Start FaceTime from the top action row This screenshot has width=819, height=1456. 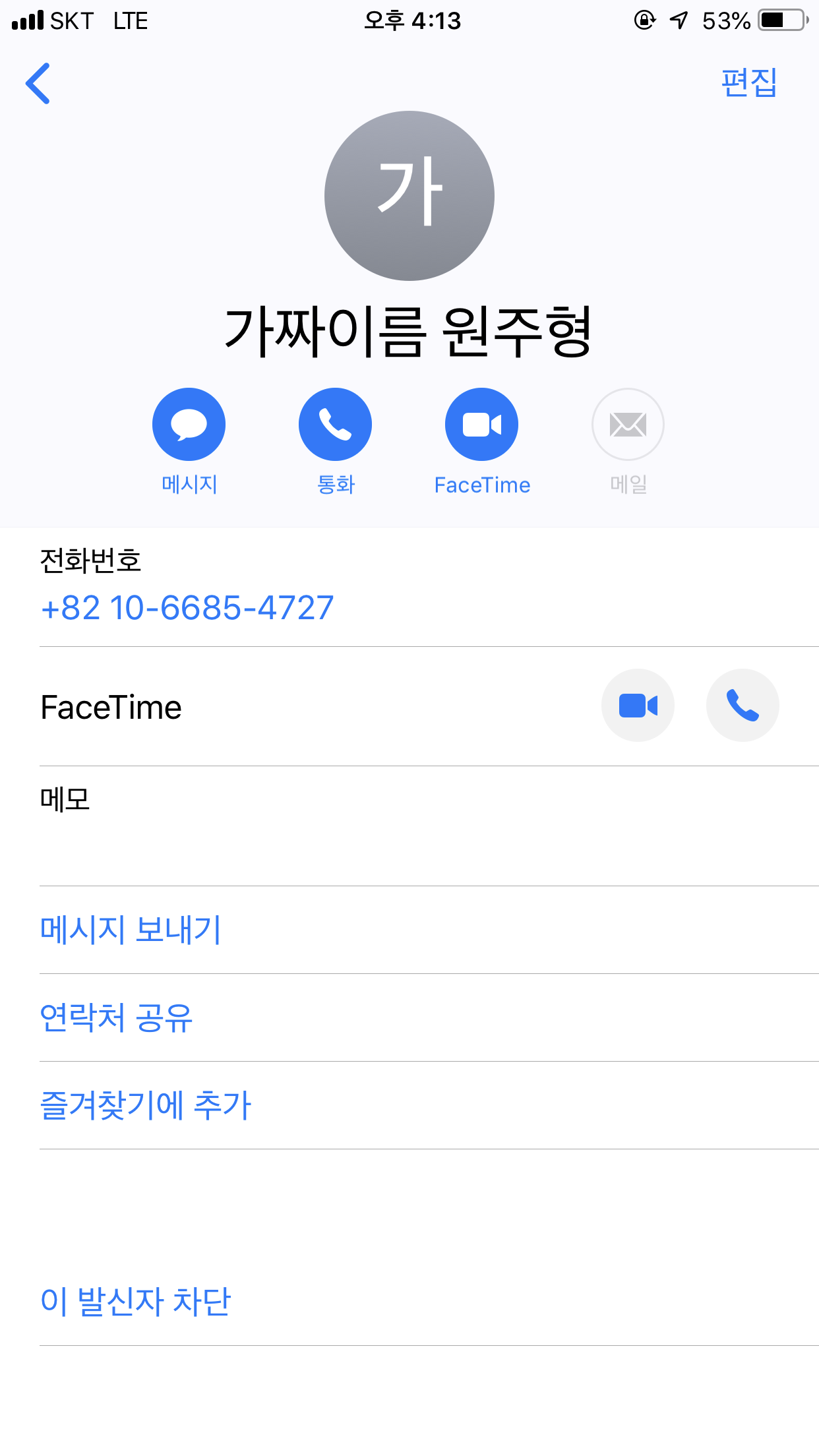point(481,425)
